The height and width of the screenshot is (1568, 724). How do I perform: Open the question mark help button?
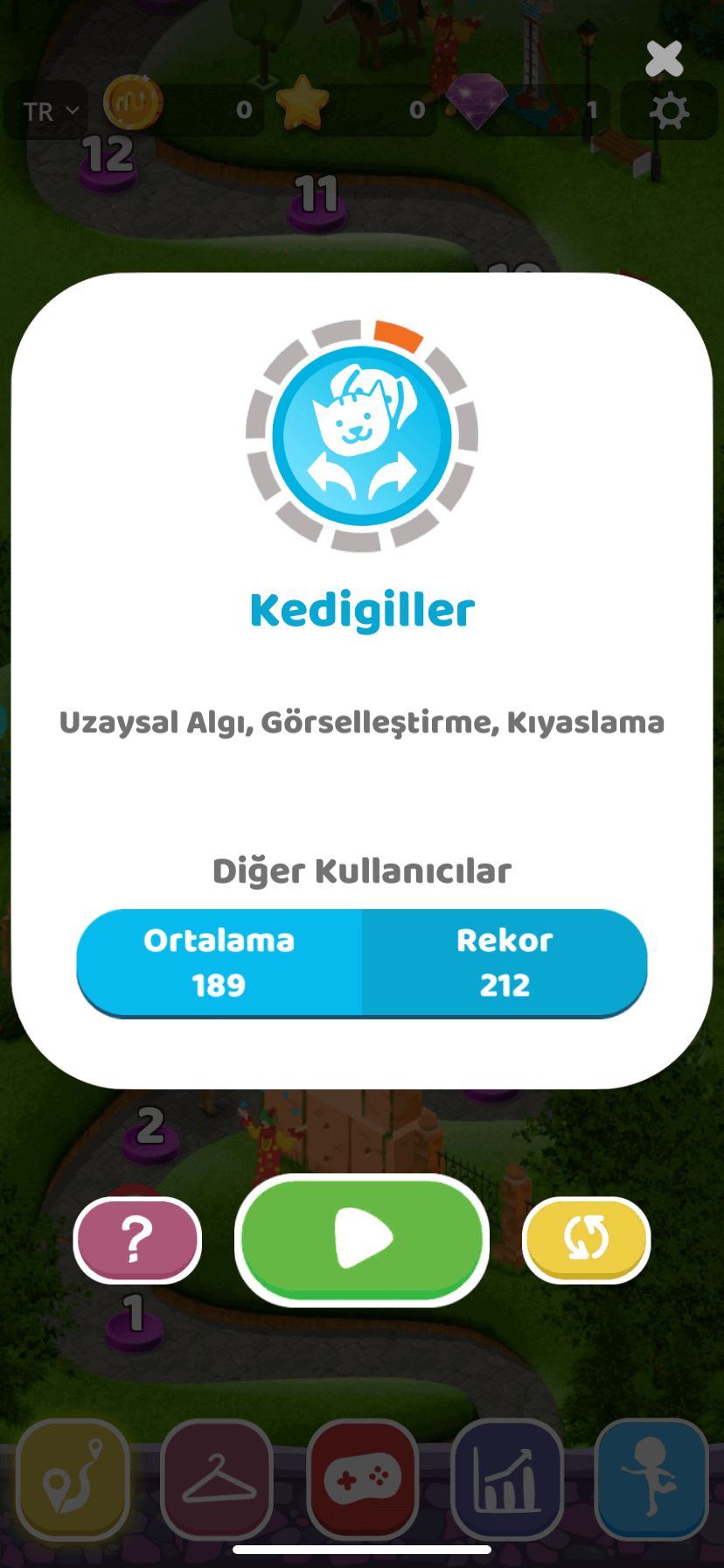click(137, 1239)
